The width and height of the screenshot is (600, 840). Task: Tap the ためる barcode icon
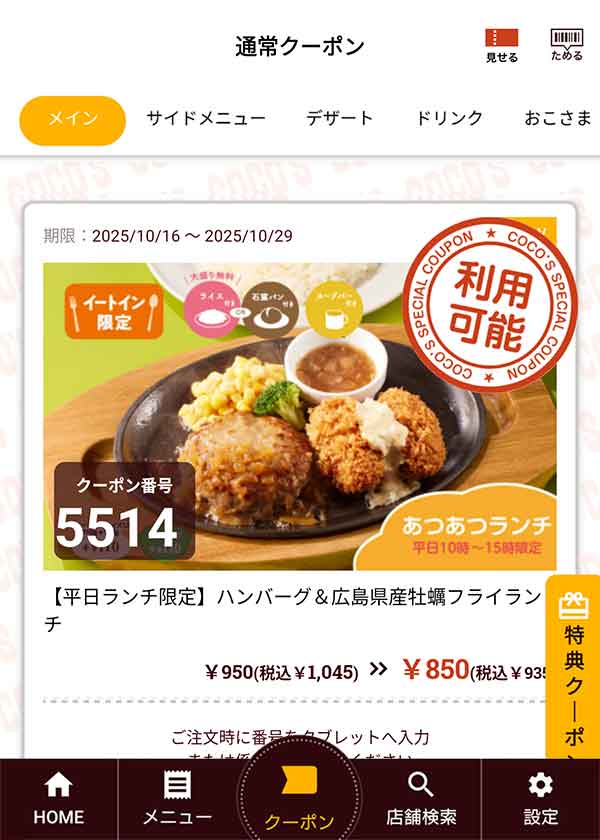[566, 45]
